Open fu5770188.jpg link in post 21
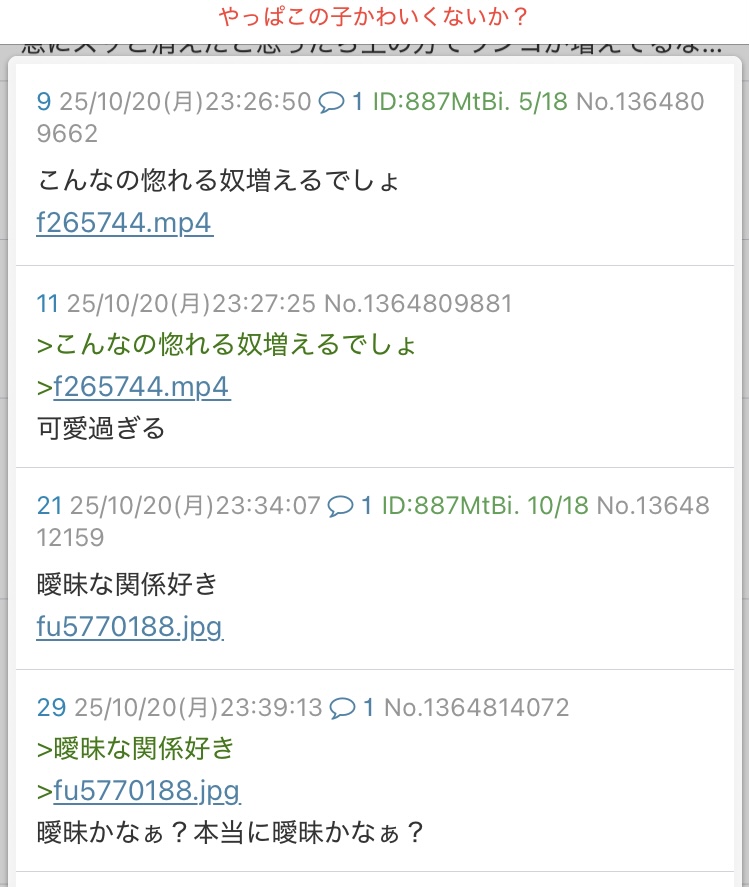Screen dimensions: 749x887 point(129,627)
